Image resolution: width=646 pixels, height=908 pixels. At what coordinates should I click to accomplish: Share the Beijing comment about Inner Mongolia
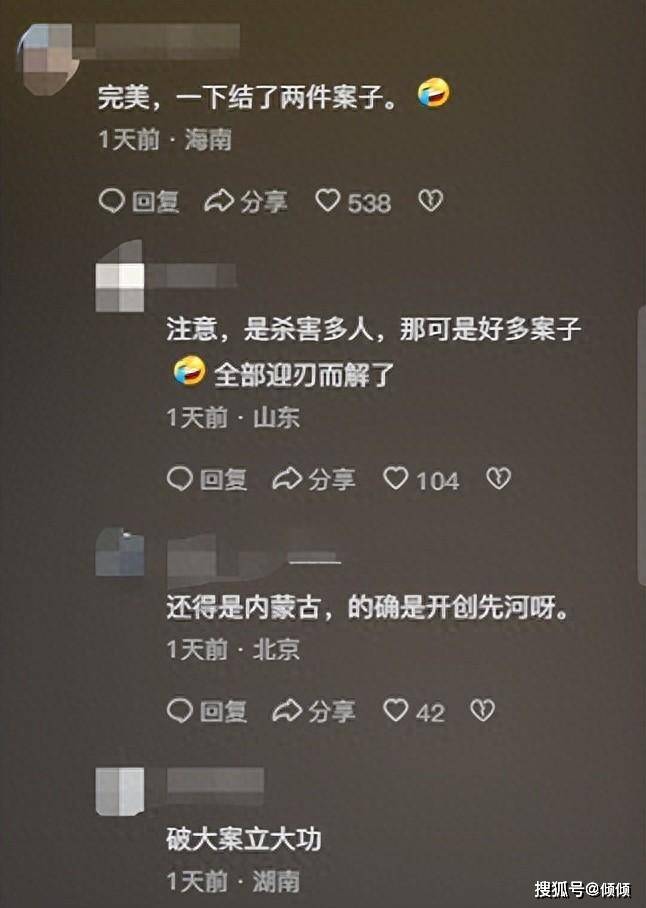click(x=314, y=711)
